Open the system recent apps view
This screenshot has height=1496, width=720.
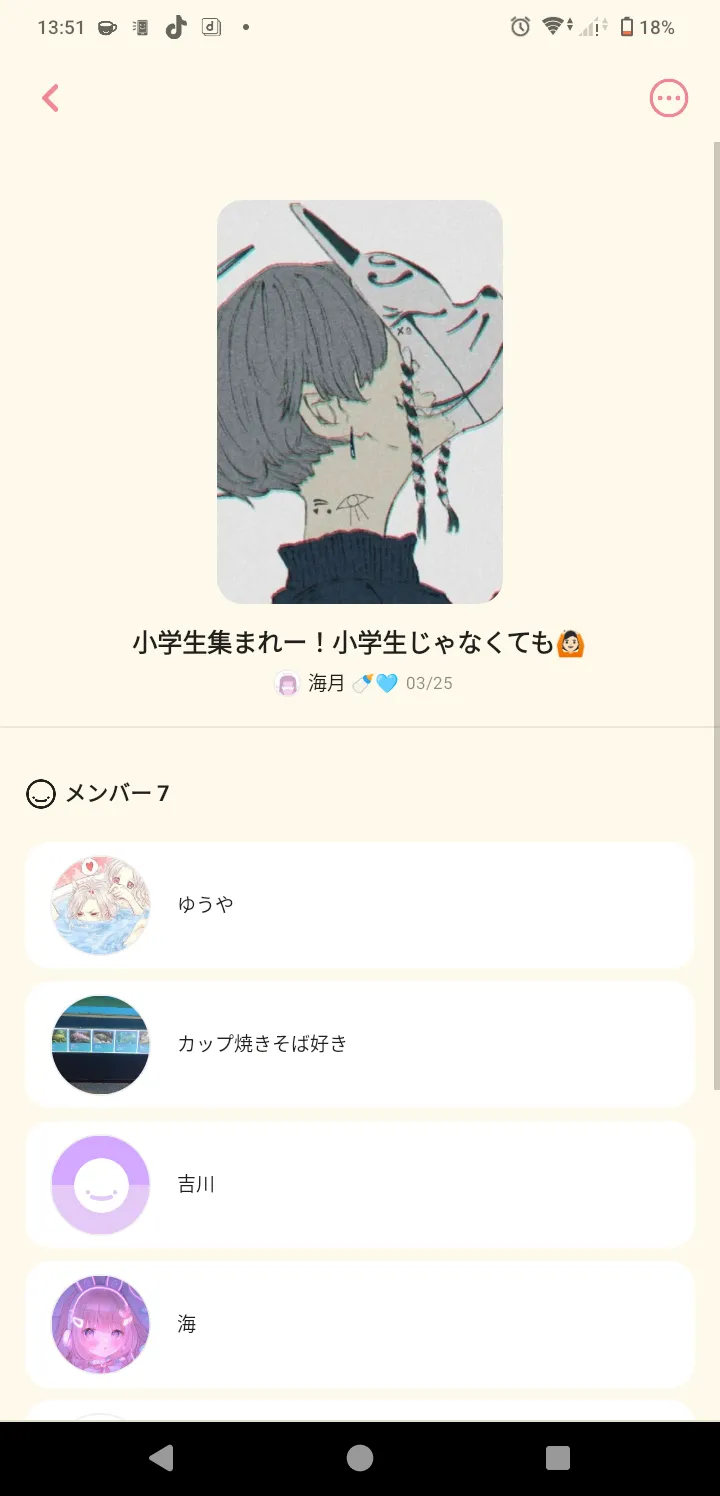(558, 1458)
